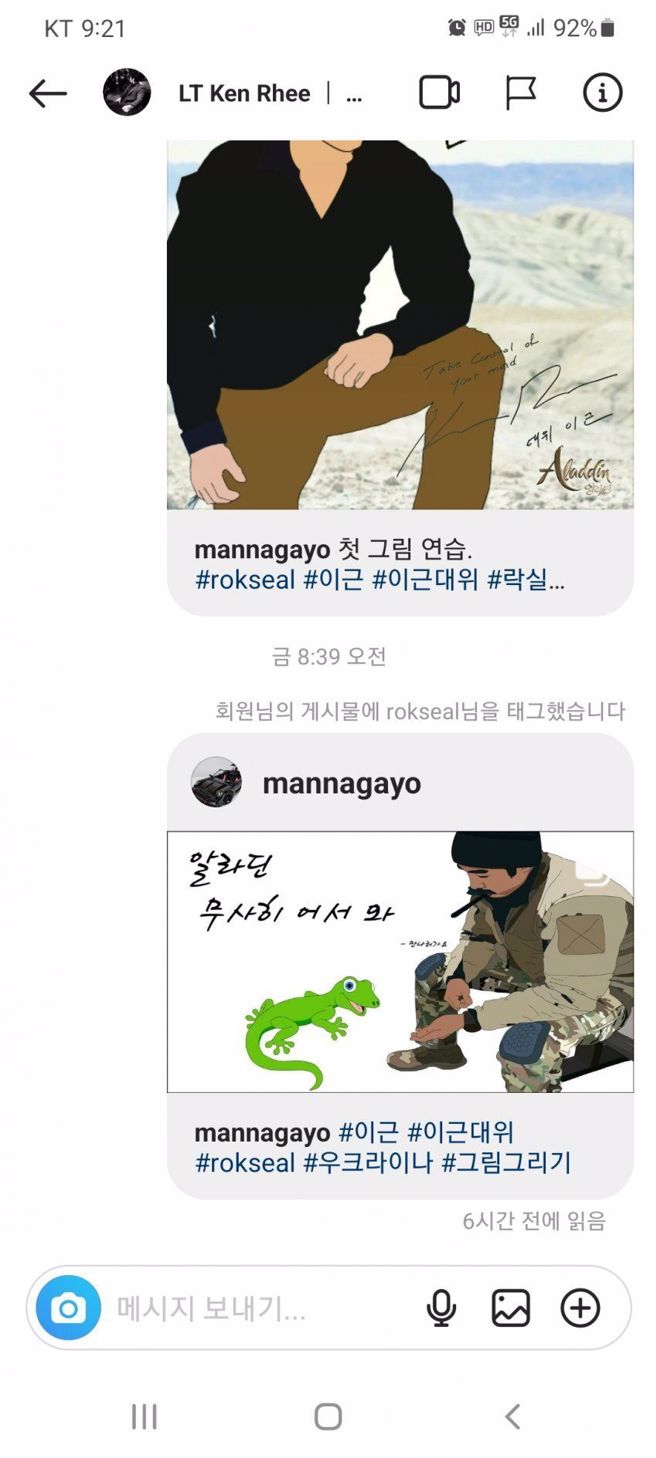This screenshot has height=1458, width=656.
Task: Open the system recent apps view
Action: coord(145,1416)
